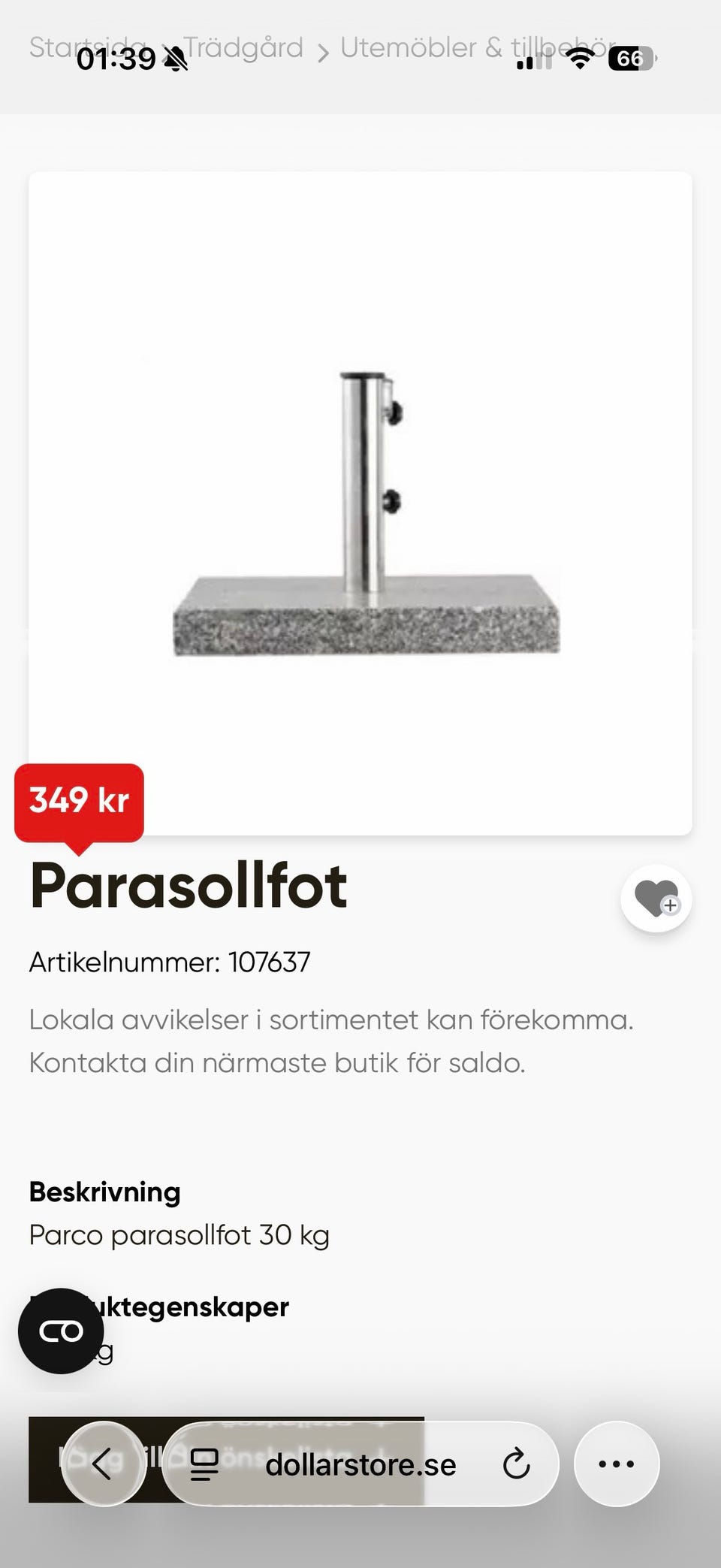The width and height of the screenshot is (721, 1568).
Task: Navigate to Startsida via the breadcrumb
Action: click(89, 47)
